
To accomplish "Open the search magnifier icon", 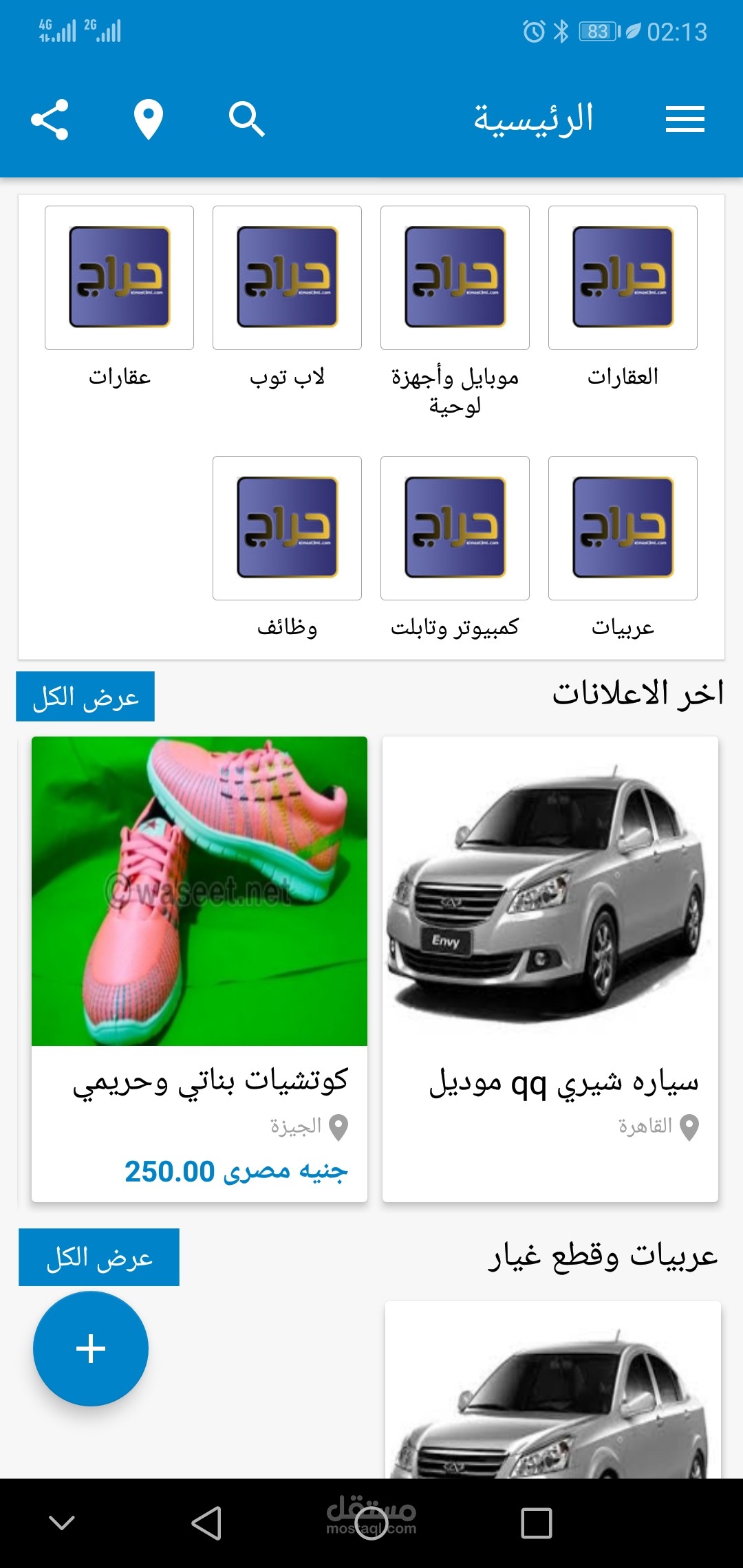I will pos(246,120).
